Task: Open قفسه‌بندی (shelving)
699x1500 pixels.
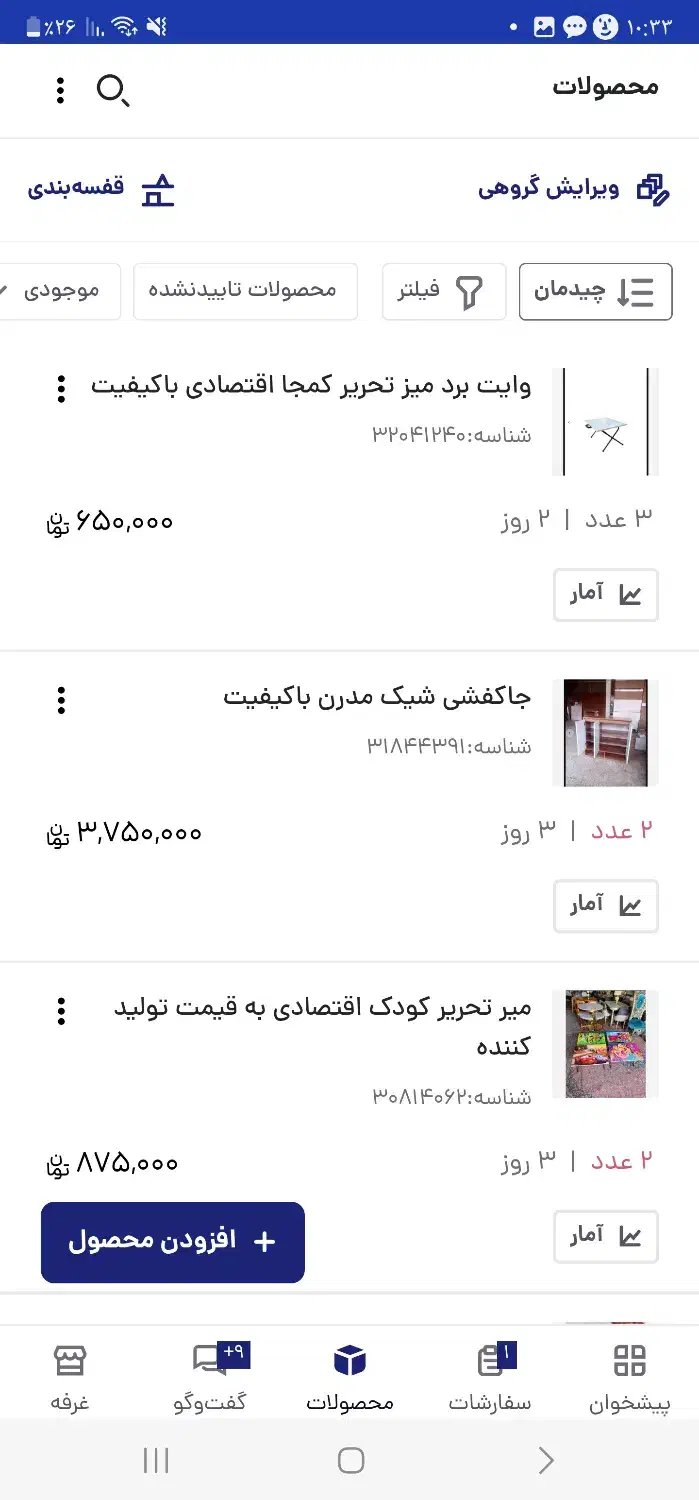Action: click(101, 188)
